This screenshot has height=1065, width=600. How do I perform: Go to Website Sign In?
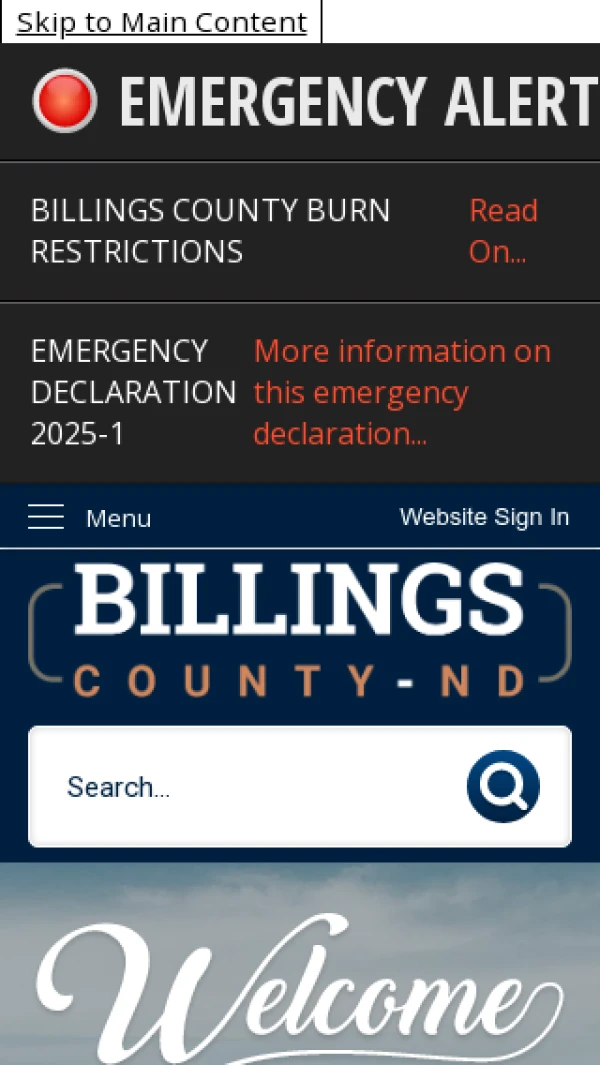(484, 517)
